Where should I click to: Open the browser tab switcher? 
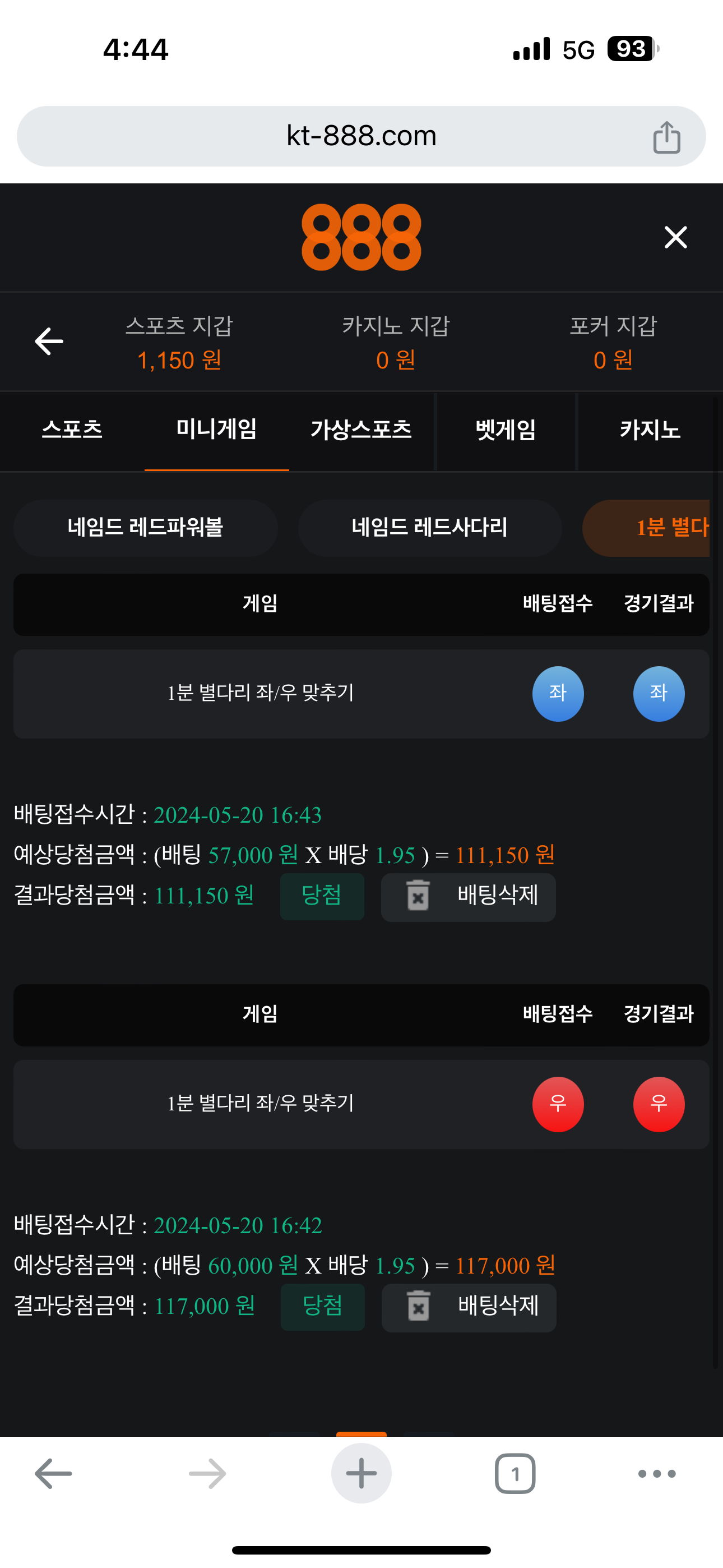(515, 1474)
